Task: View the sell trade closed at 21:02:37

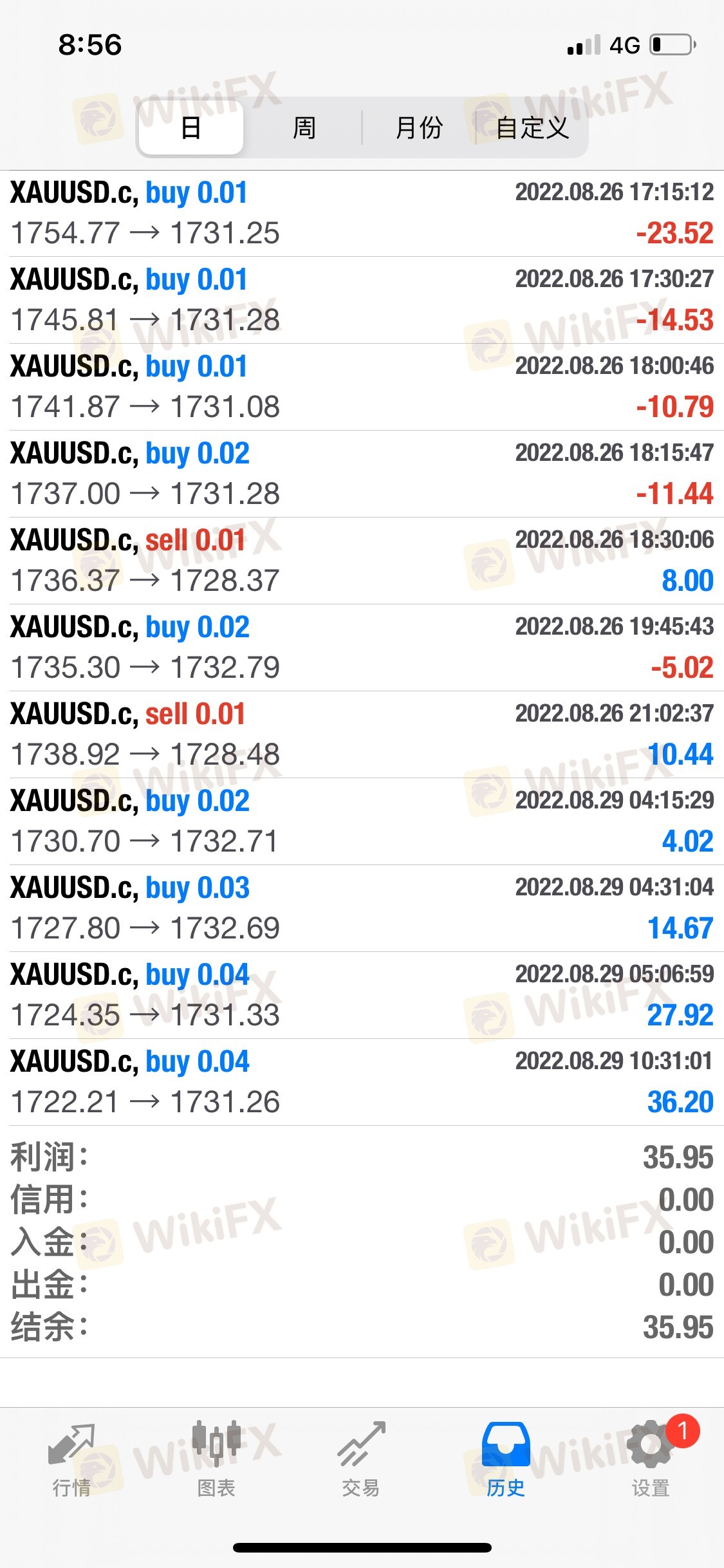Action: tap(362, 734)
